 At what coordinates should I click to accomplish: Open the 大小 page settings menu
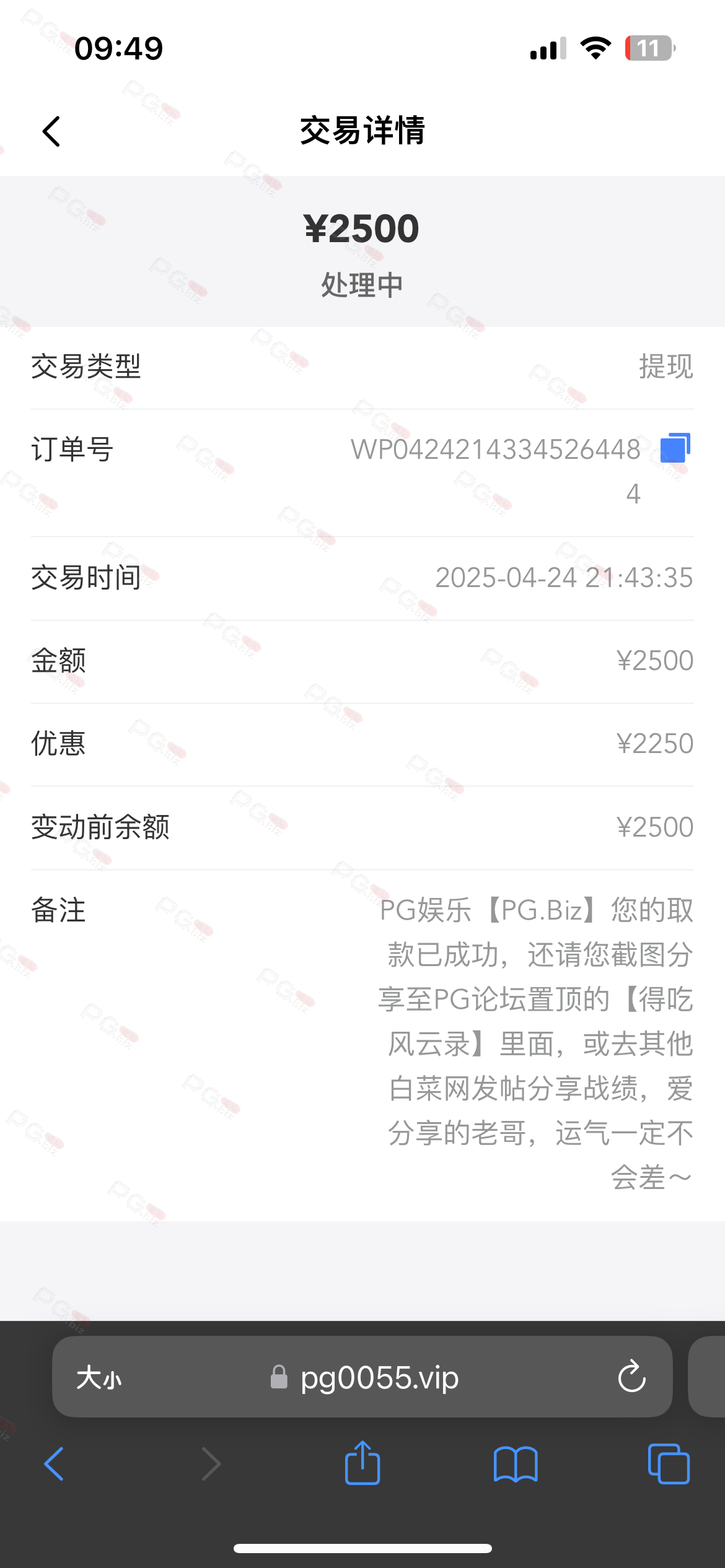click(x=99, y=1378)
